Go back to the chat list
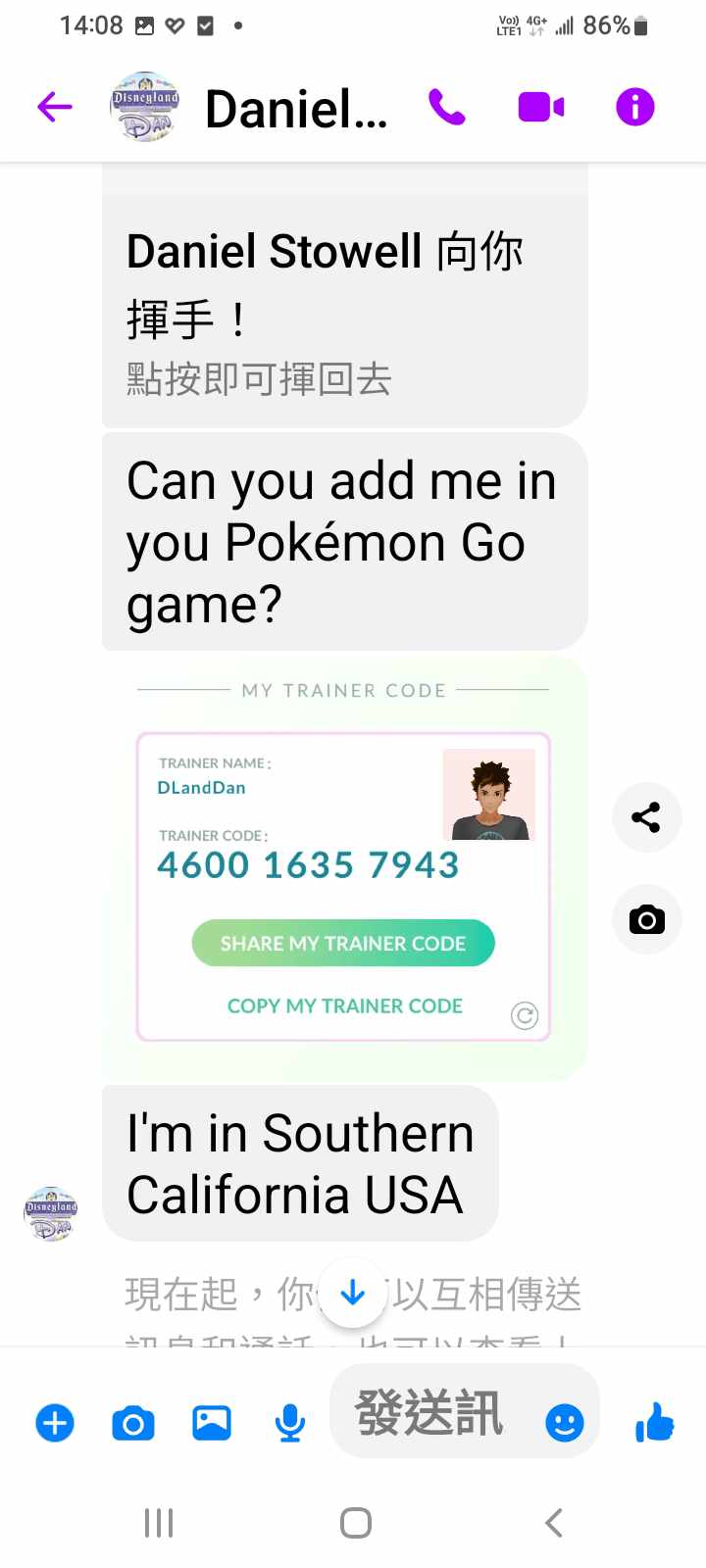The width and height of the screenshot is (706, 1568). (55, 107)
